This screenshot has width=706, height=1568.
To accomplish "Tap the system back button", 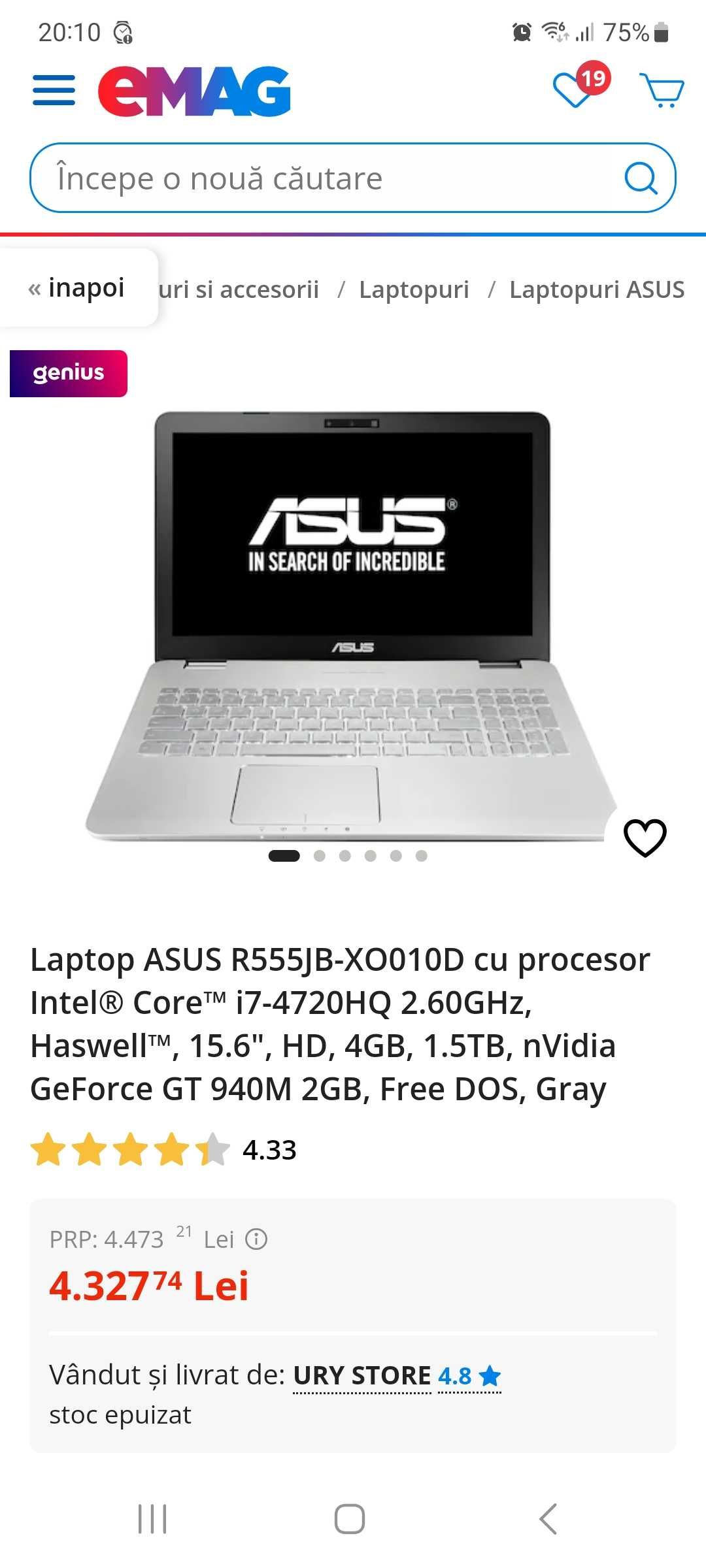I will 548,1518.
